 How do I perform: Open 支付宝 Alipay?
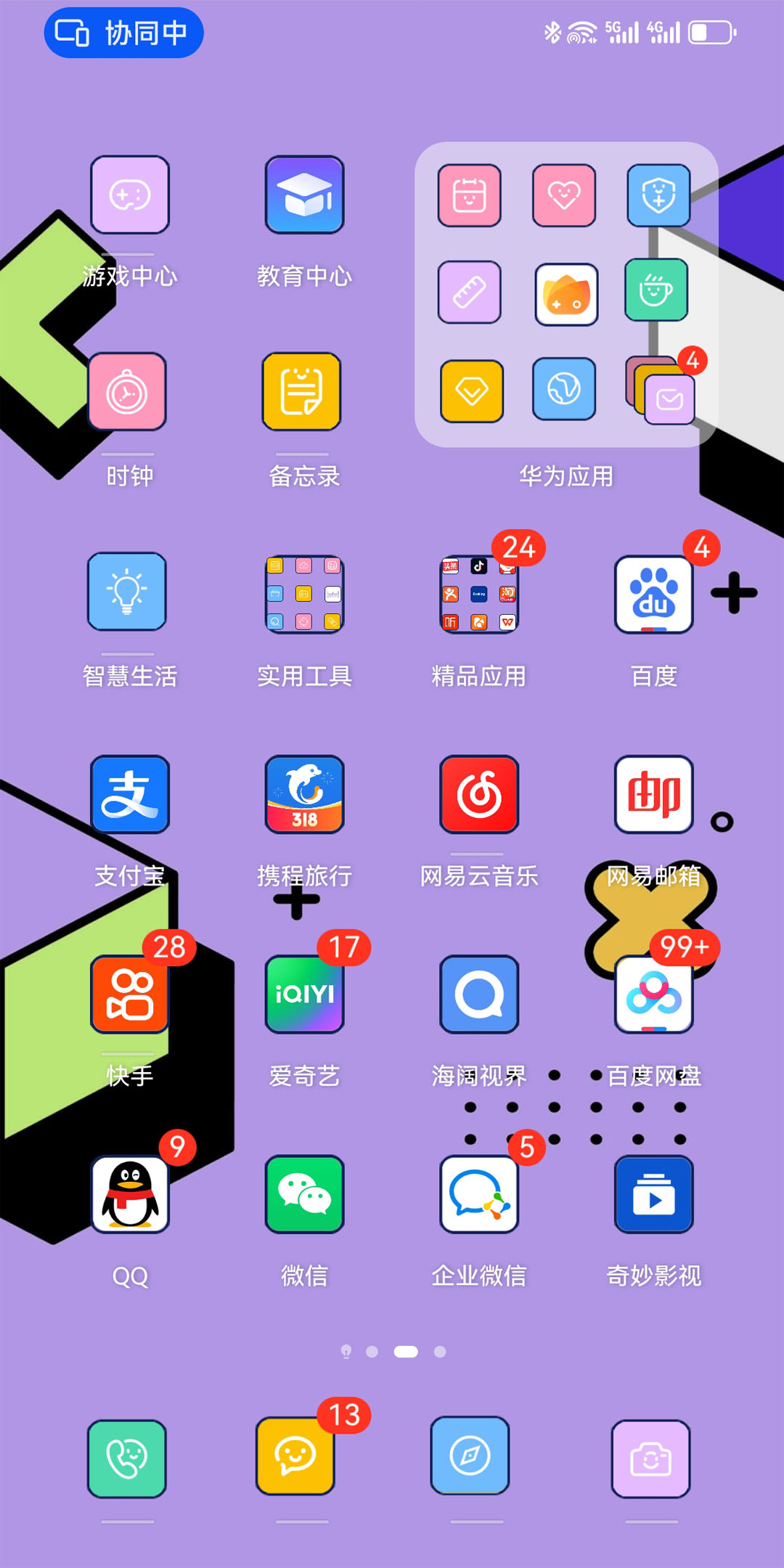[x=130, y=794]
